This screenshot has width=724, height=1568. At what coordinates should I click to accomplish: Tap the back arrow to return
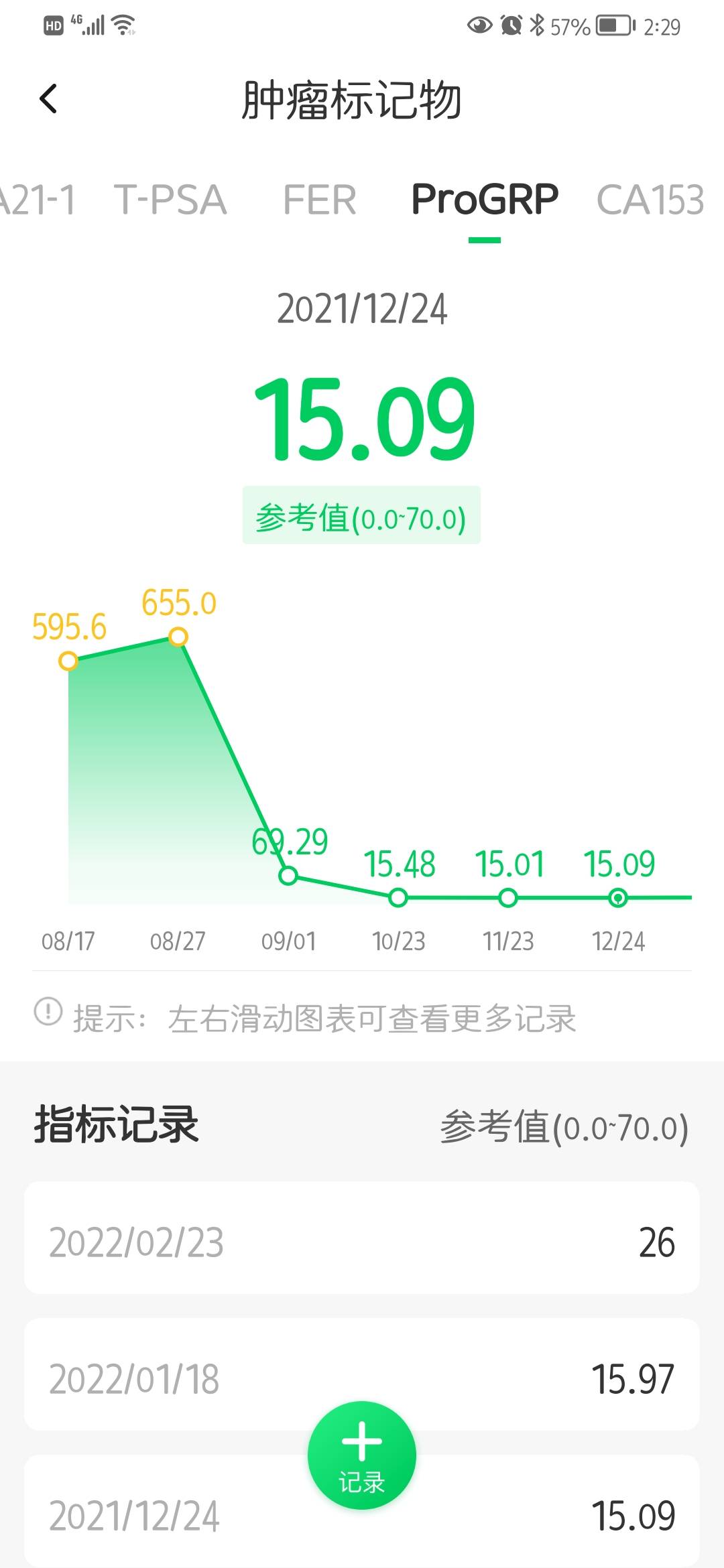pyautogui.click(x=48, y=99)
